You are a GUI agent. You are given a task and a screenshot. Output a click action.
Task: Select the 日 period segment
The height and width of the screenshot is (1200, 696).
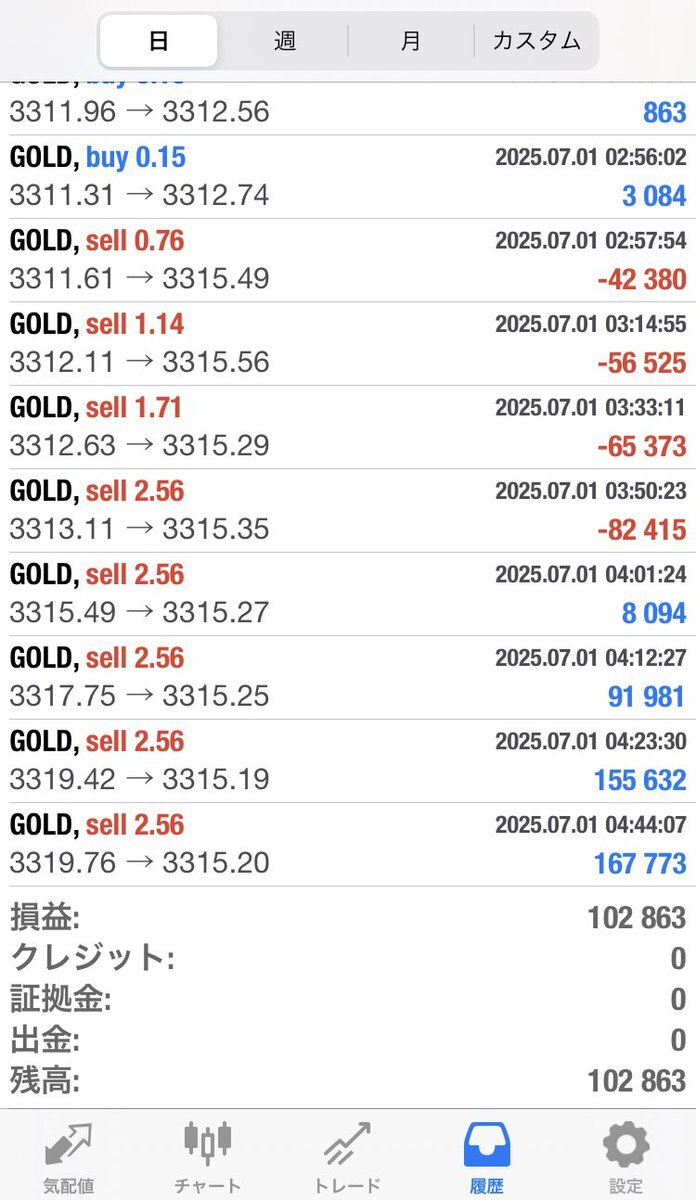click(158, 41)
